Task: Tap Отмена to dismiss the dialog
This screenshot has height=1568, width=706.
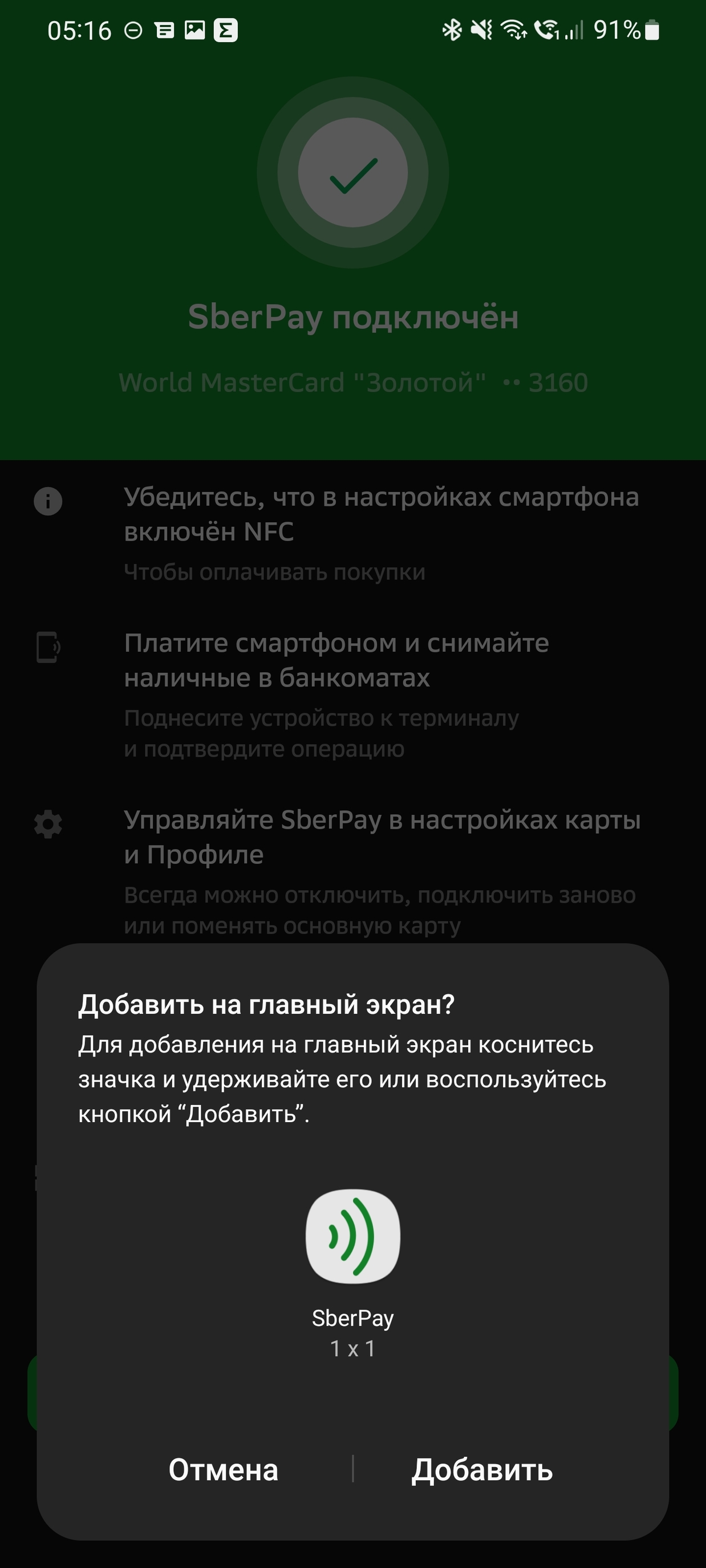Action: (x=224, y=1470)
